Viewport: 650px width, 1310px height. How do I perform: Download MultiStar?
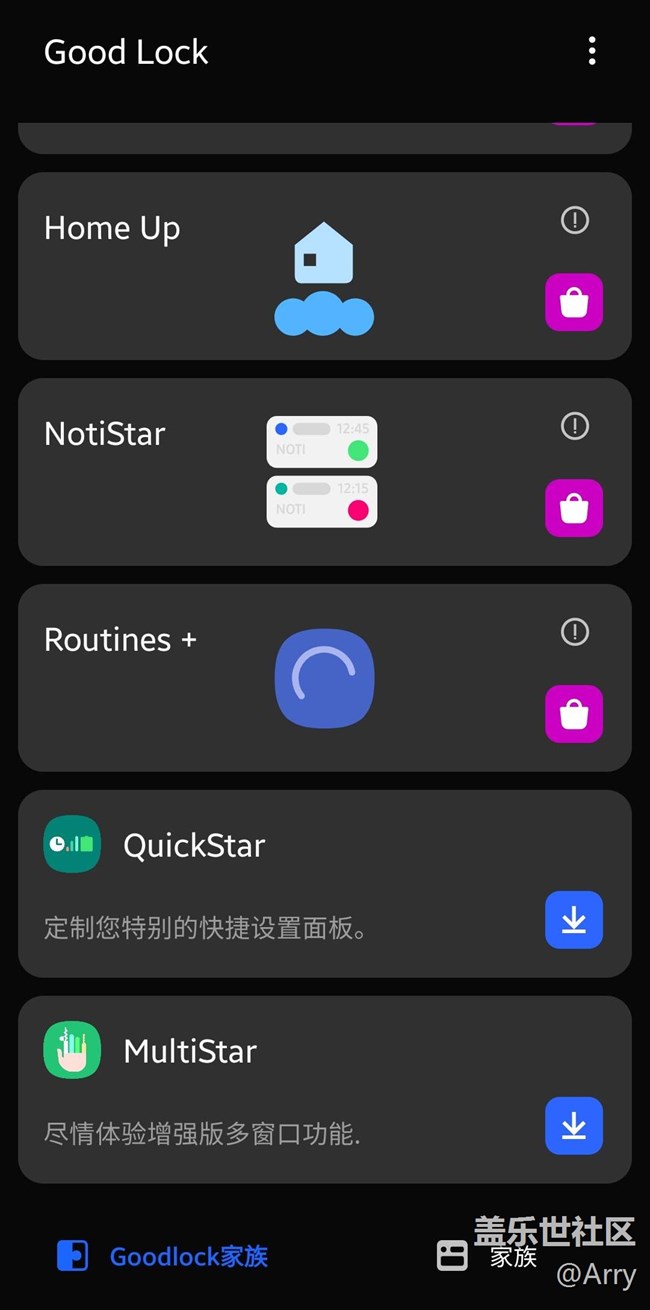[x=574, y=1126]
